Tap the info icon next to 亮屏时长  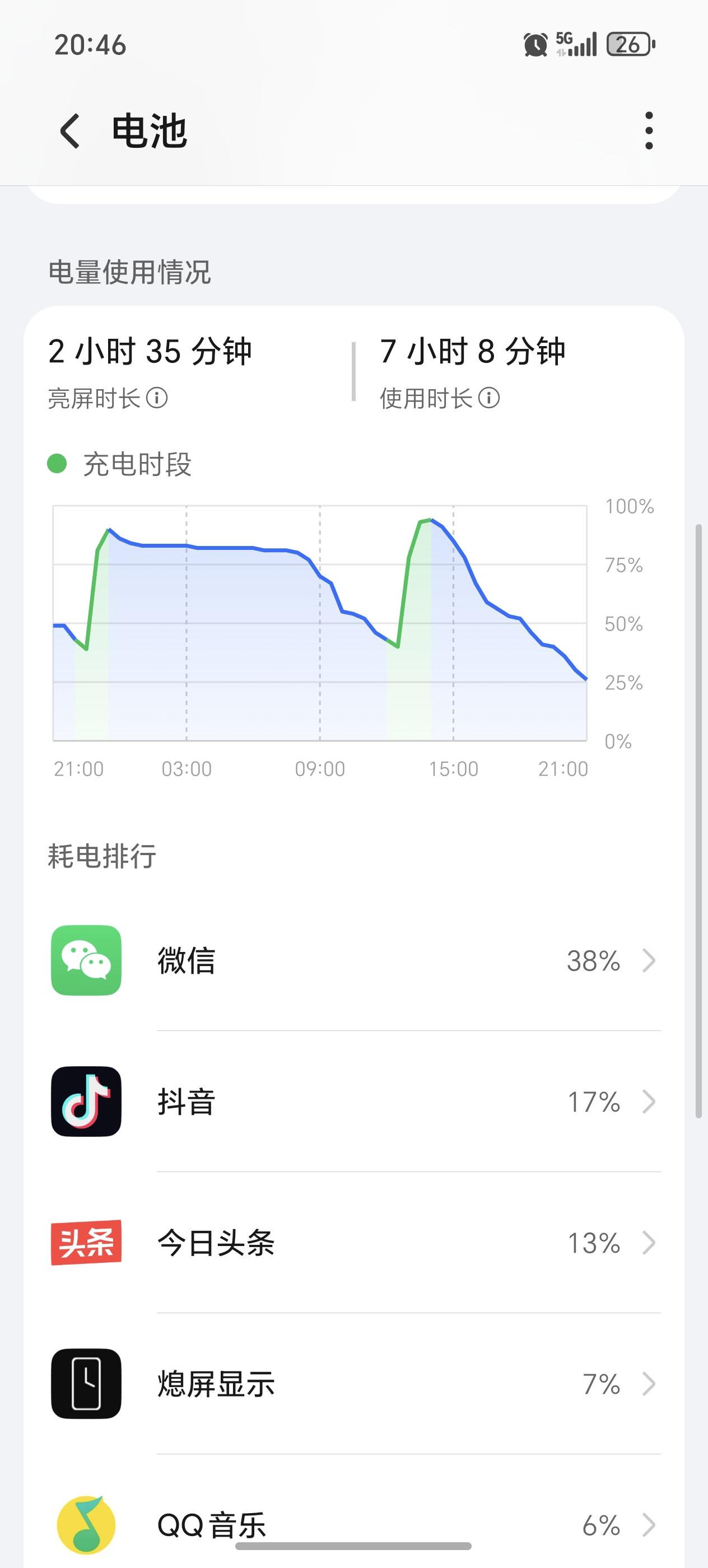[157, 399]
